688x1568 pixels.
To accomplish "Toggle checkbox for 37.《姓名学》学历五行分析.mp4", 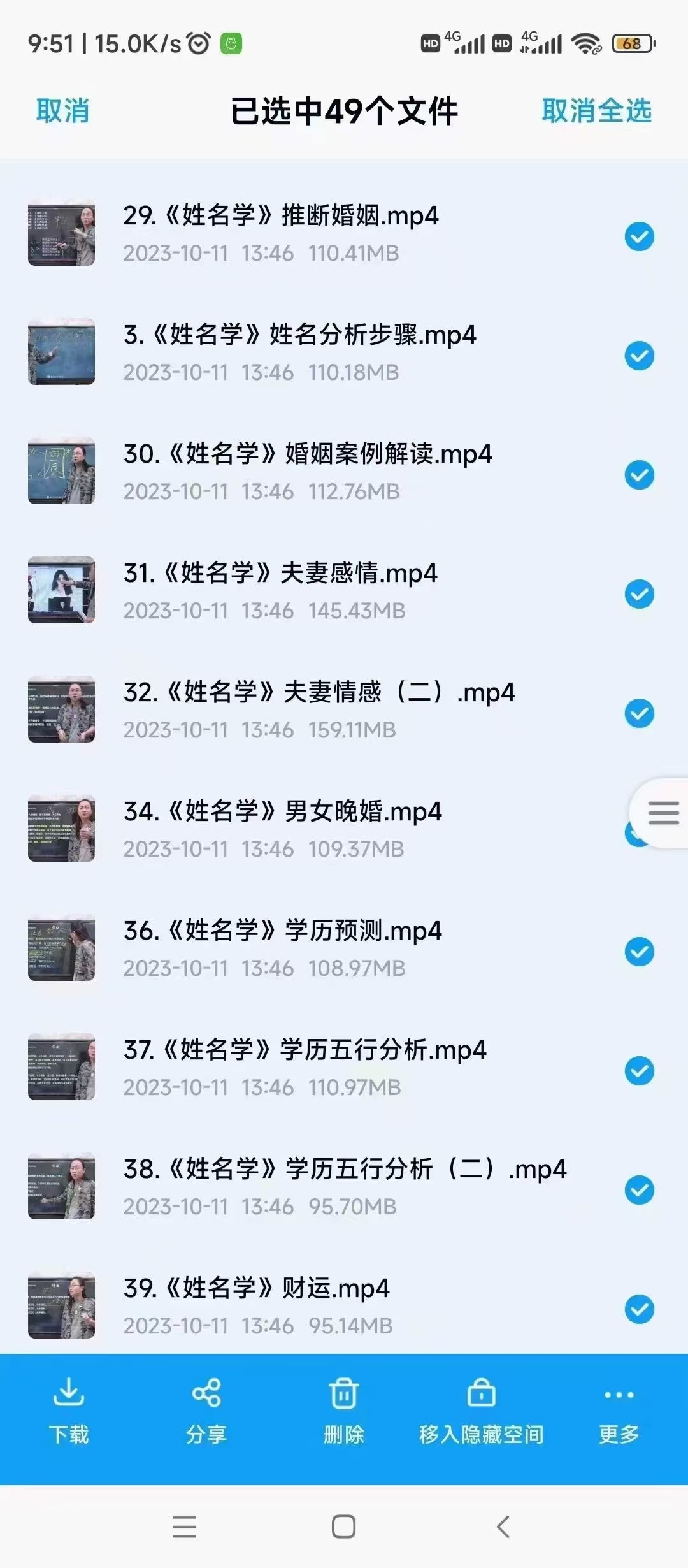I will [x=639, y=1071].
